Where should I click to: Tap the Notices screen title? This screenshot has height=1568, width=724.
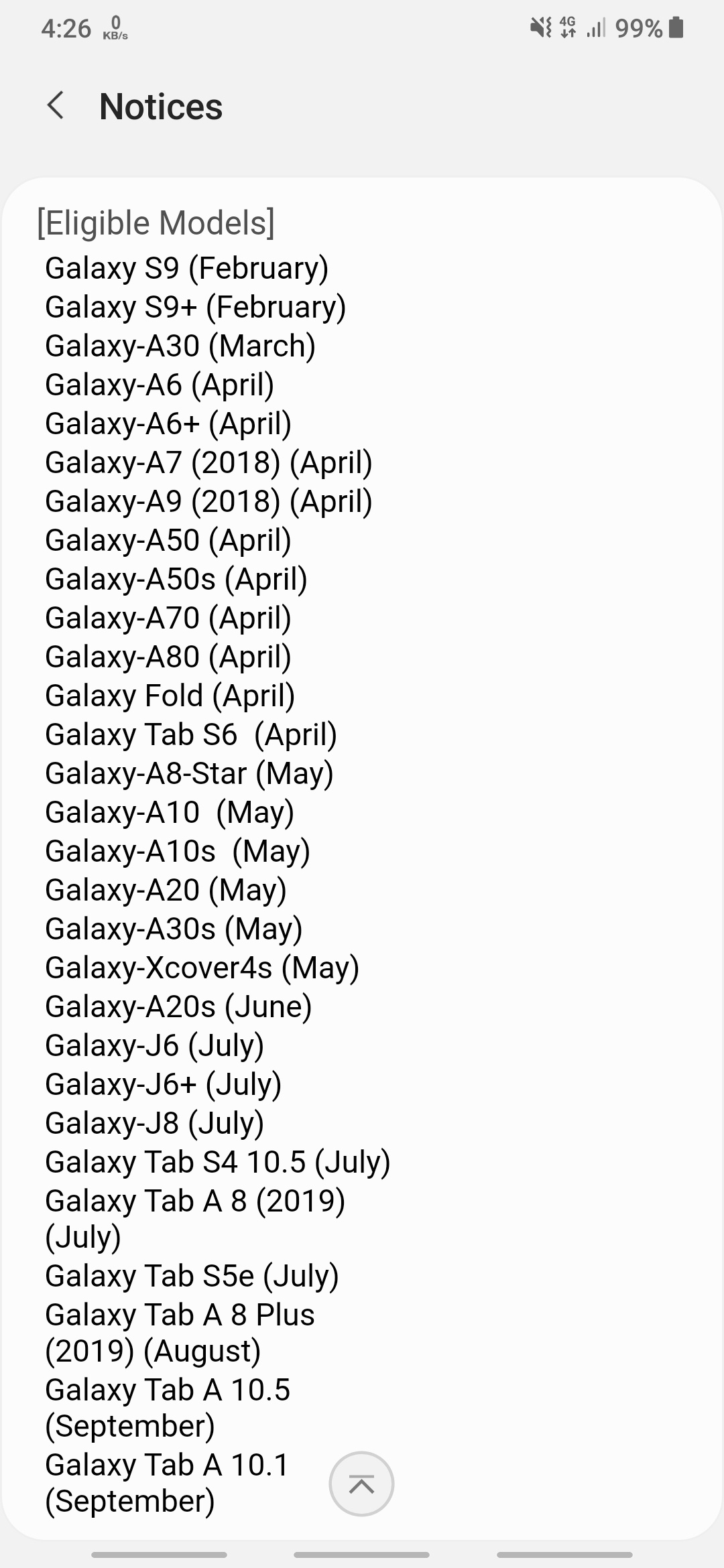point(161,106)
